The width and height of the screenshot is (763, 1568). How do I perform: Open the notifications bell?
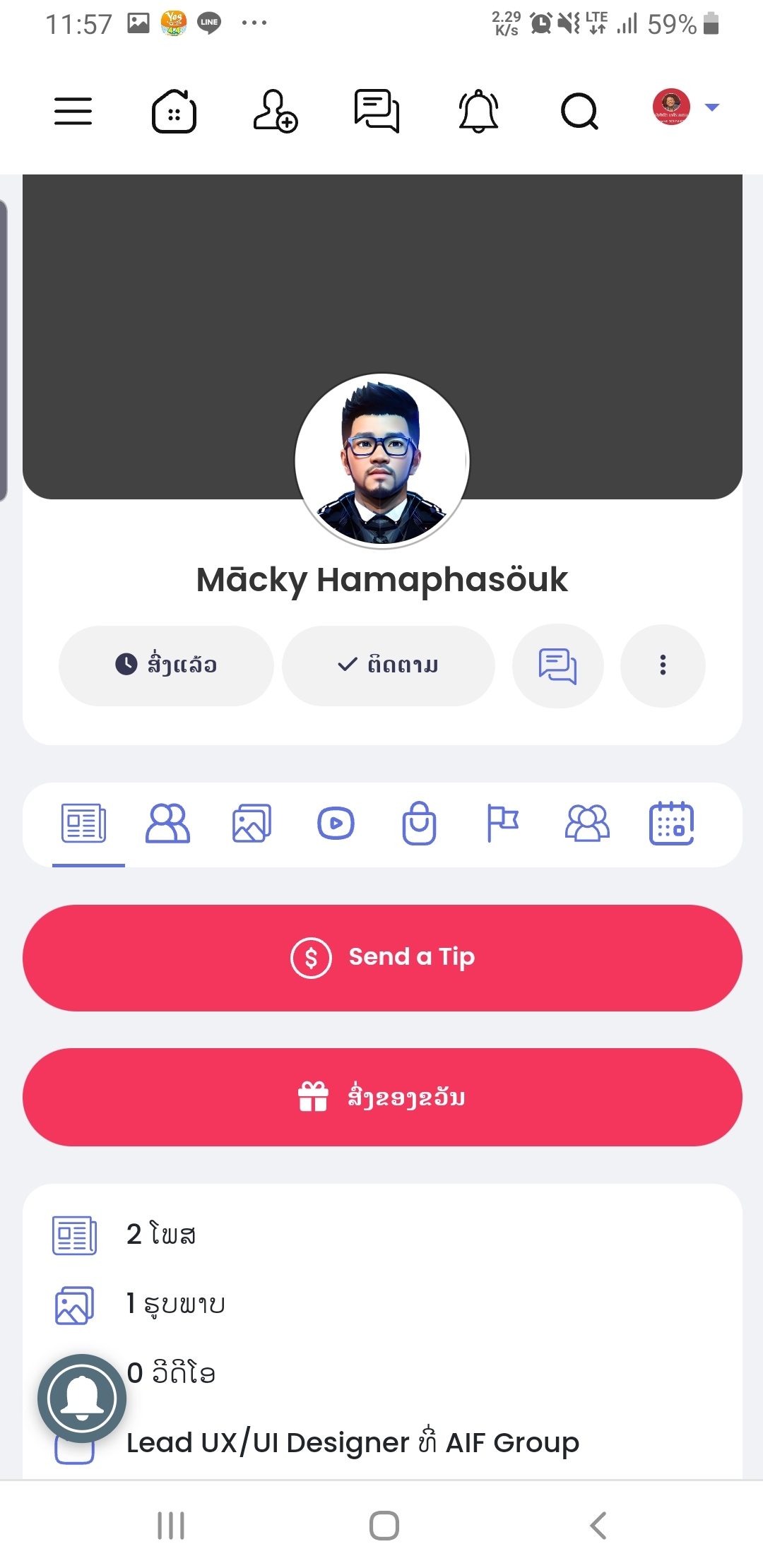click(479, 111)
